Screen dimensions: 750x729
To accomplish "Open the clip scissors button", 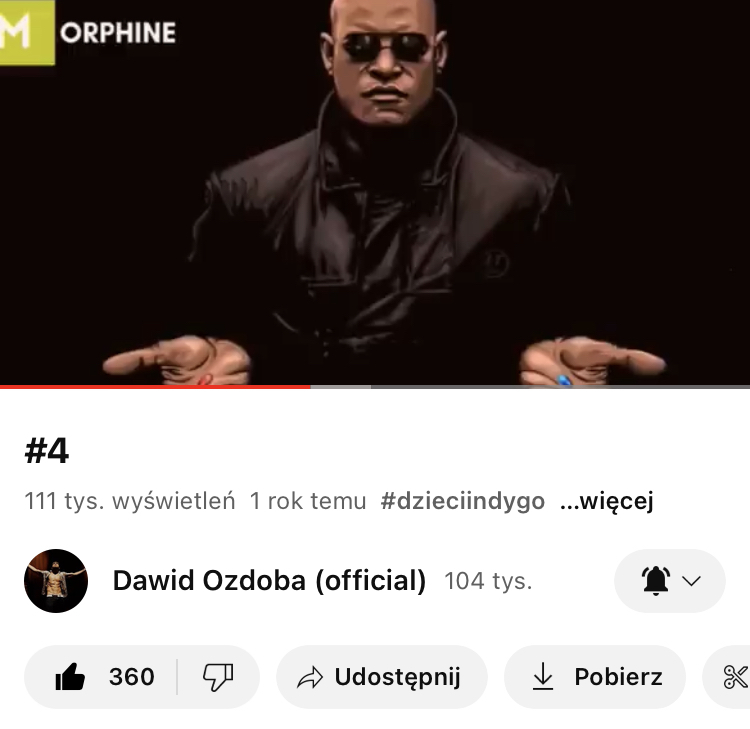I will [735, 677].
